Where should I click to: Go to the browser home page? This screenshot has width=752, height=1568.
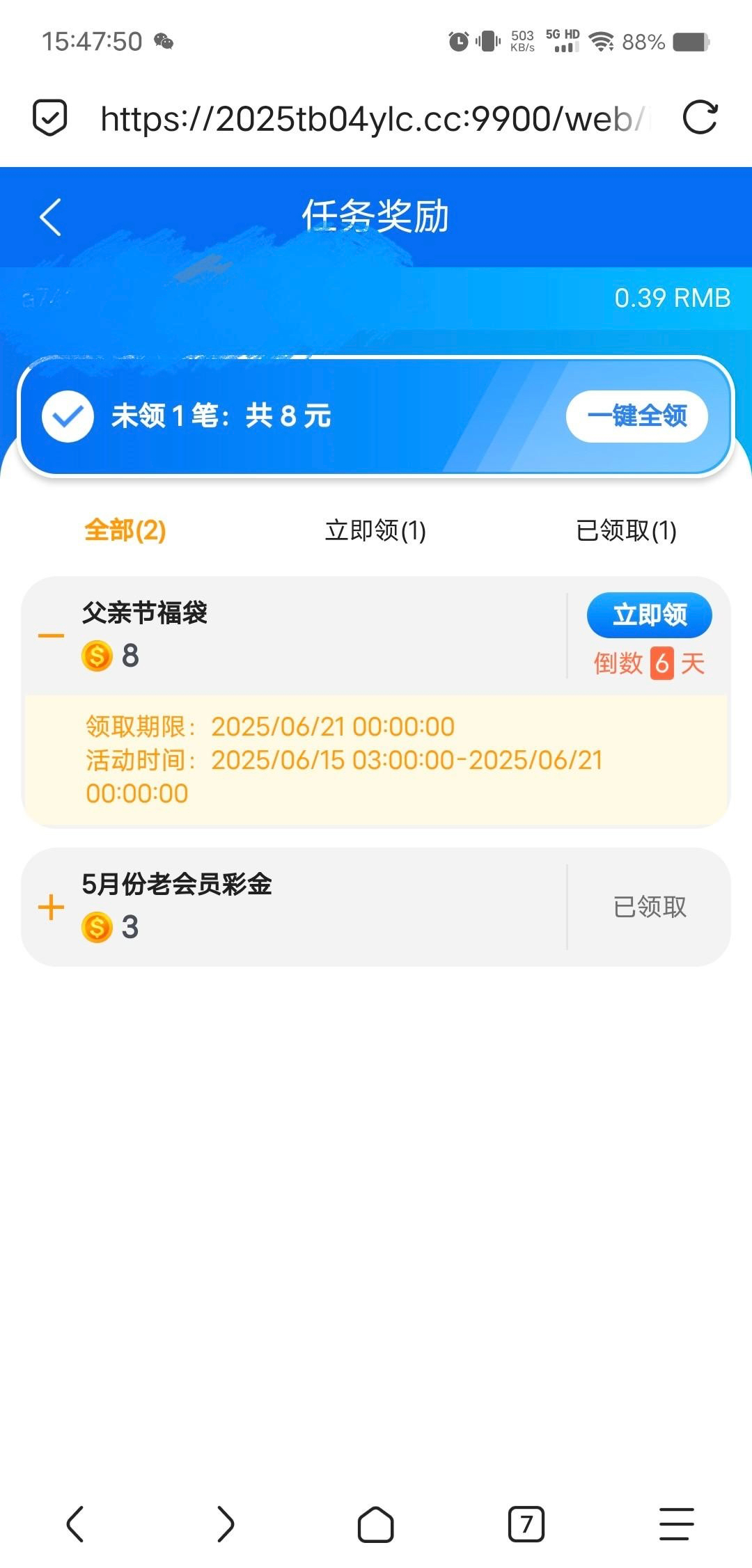375,1524
